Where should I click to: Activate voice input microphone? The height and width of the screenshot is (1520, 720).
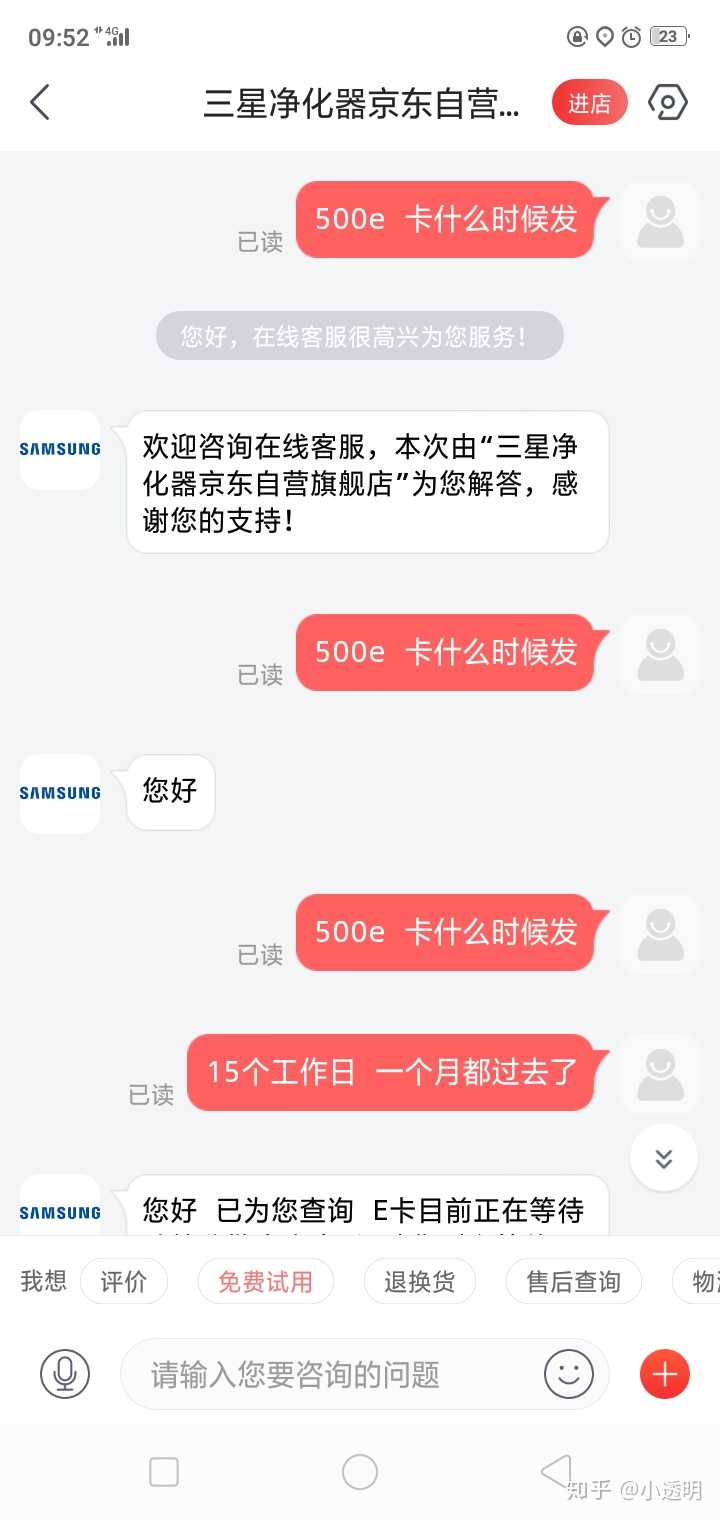click(x=65, y=1374)
